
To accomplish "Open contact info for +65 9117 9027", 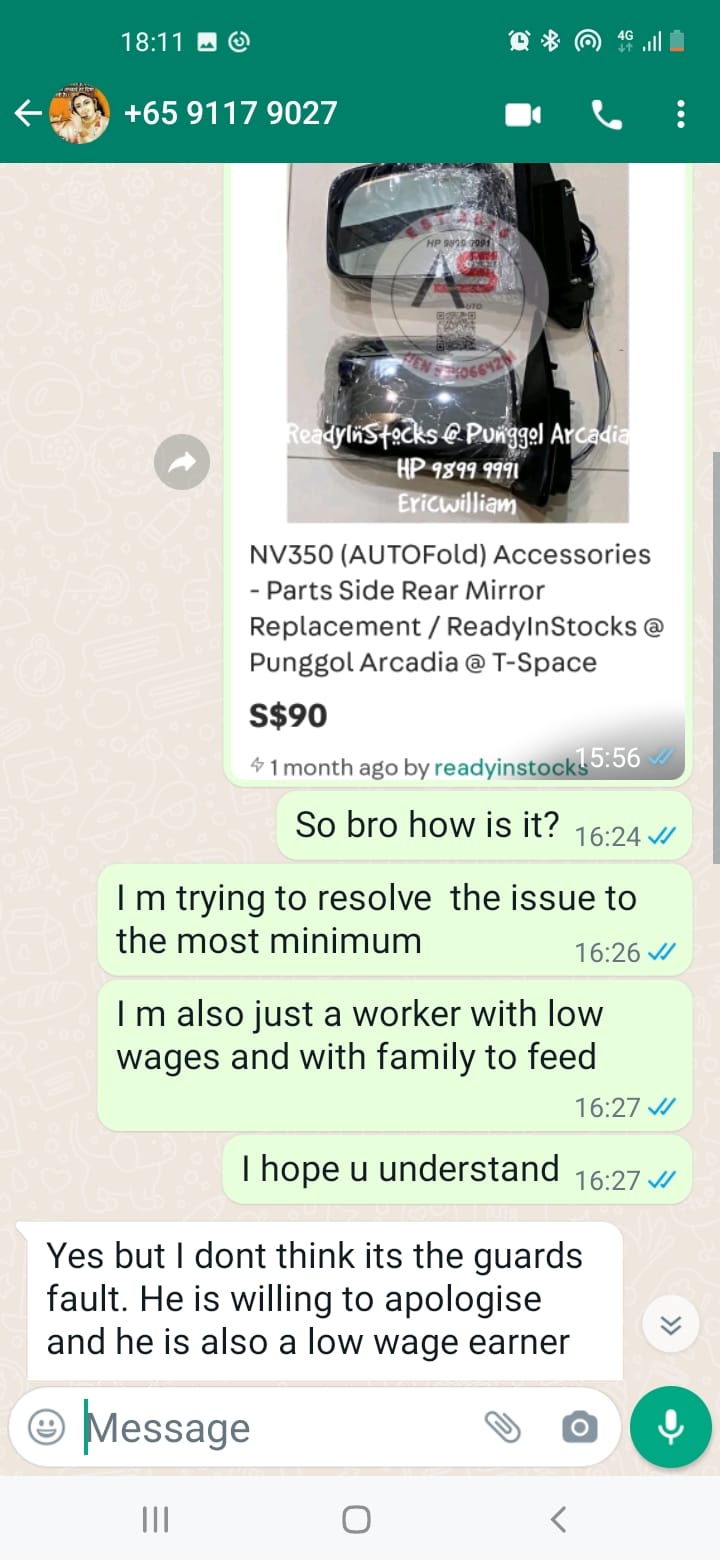I will [x=230, y=113].
